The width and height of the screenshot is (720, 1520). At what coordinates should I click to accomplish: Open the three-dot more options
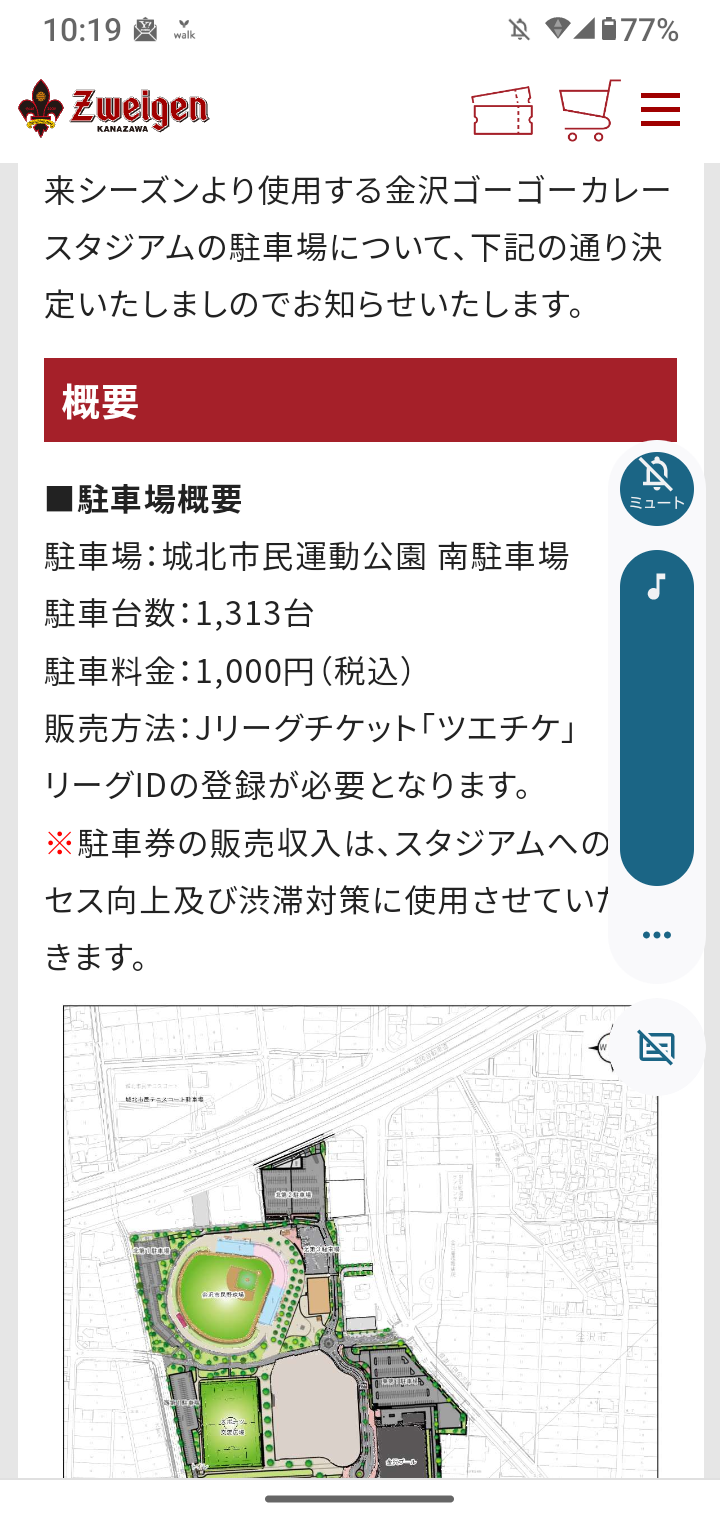(x=657, y=935)
